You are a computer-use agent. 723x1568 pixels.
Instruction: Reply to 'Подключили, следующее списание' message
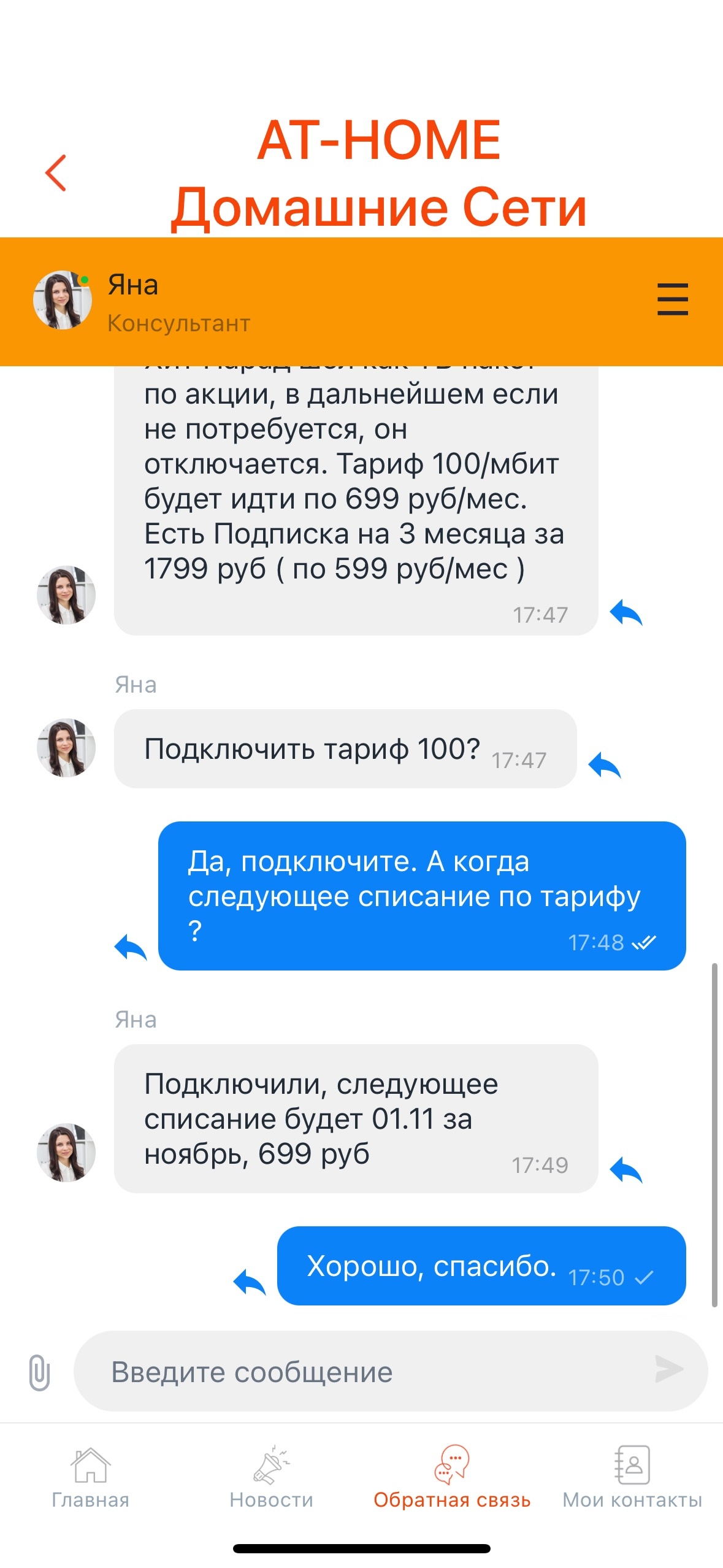626,1169
